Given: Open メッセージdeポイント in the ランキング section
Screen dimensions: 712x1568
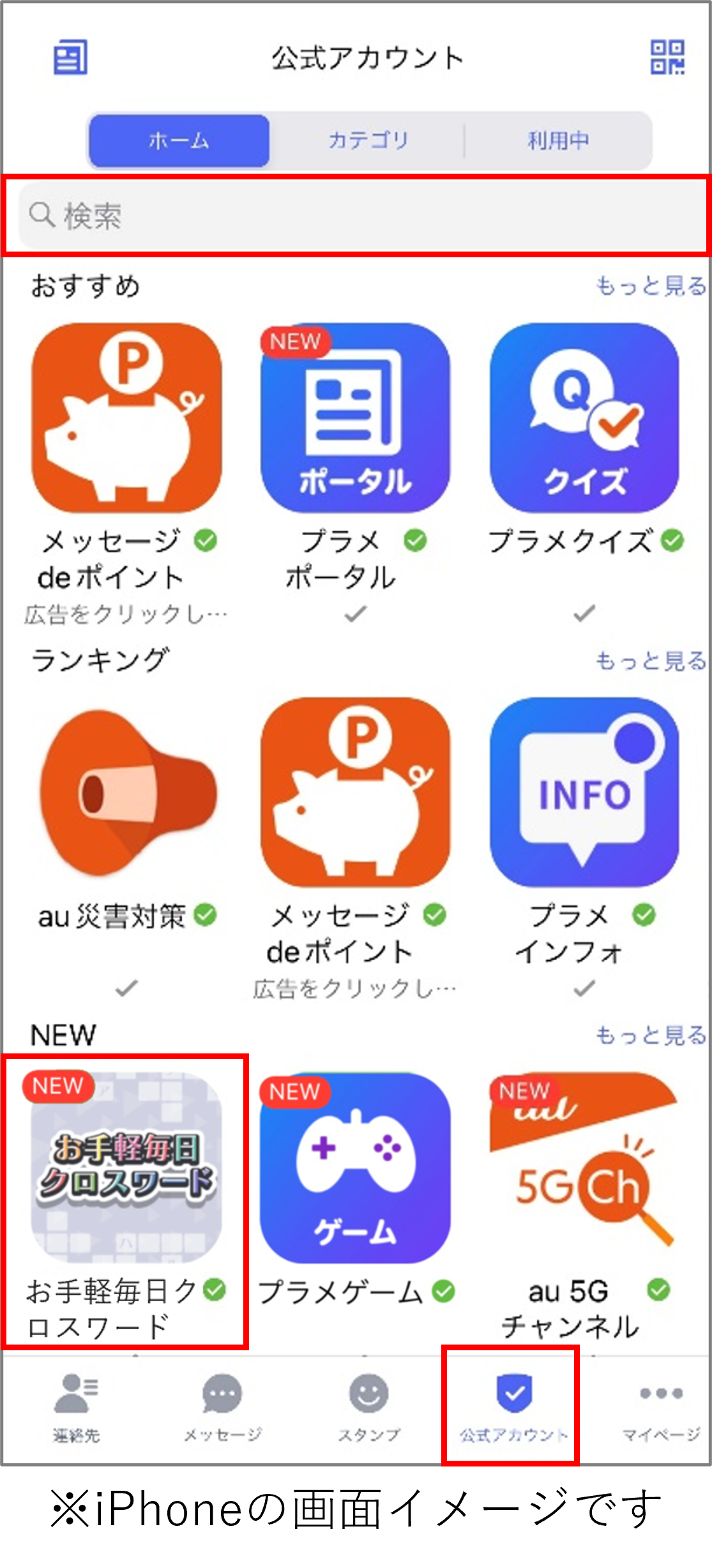Looking at the screenshot, I should click(x=355, y=793).
